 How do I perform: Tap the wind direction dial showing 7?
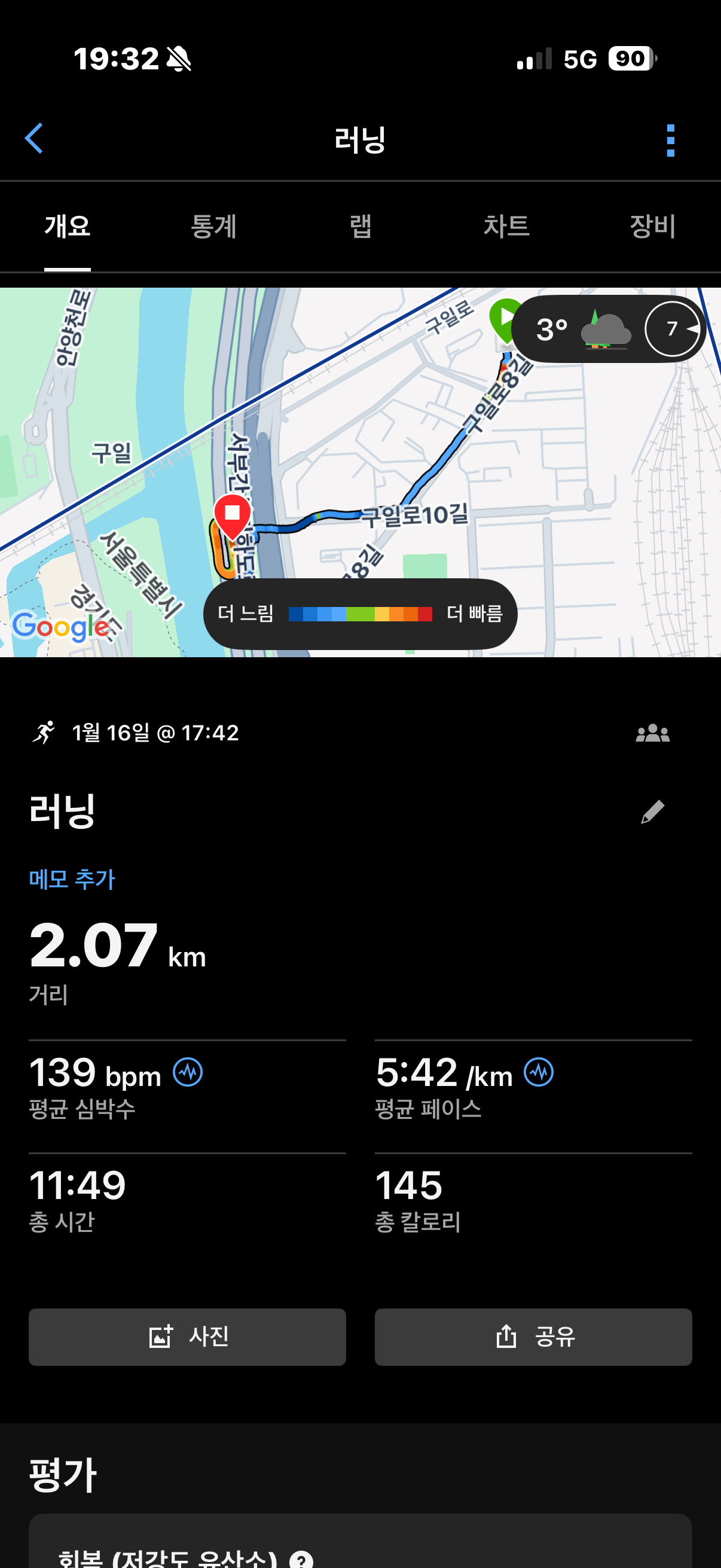point(671,329)
